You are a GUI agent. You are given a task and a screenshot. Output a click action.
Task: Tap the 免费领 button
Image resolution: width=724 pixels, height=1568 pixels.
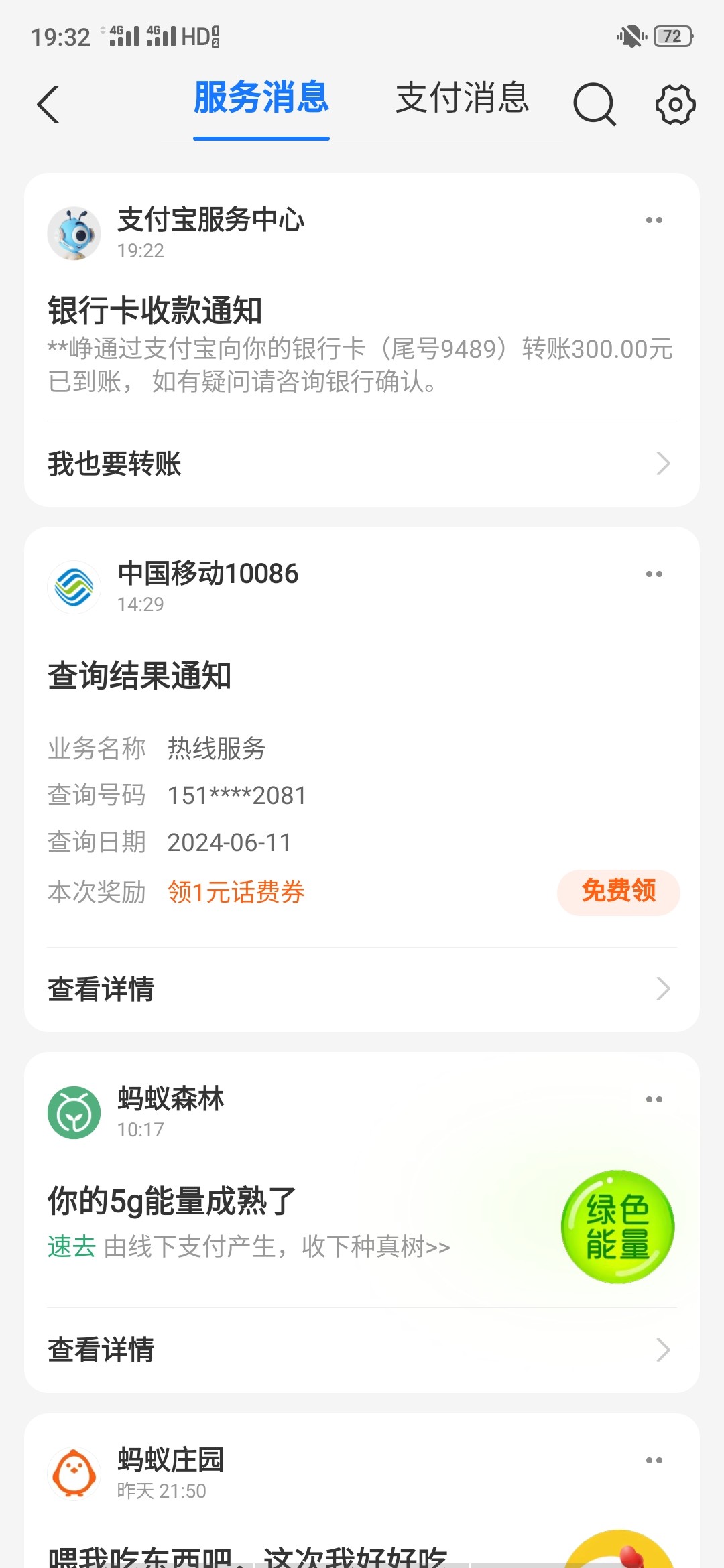[617, 892]
